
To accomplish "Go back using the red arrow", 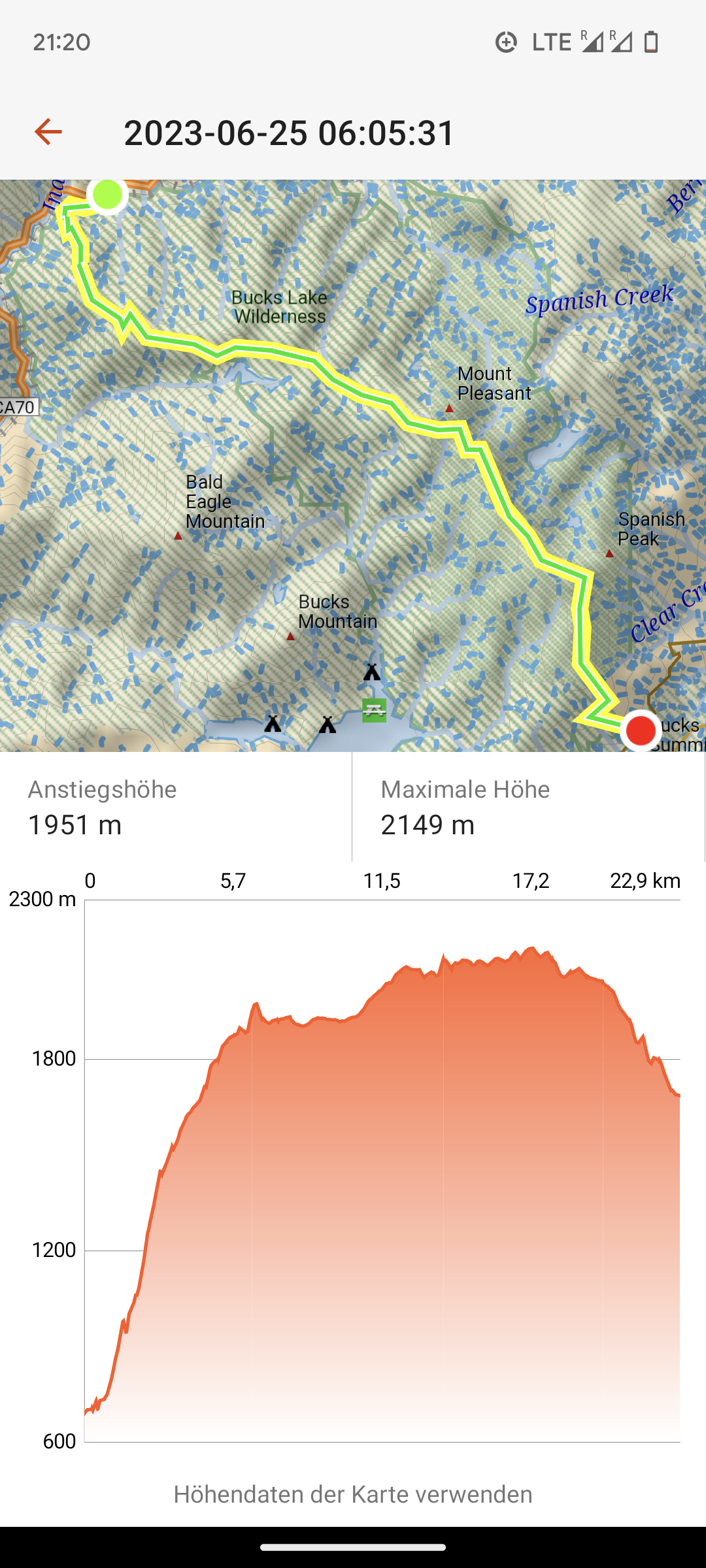I will 48,132.
